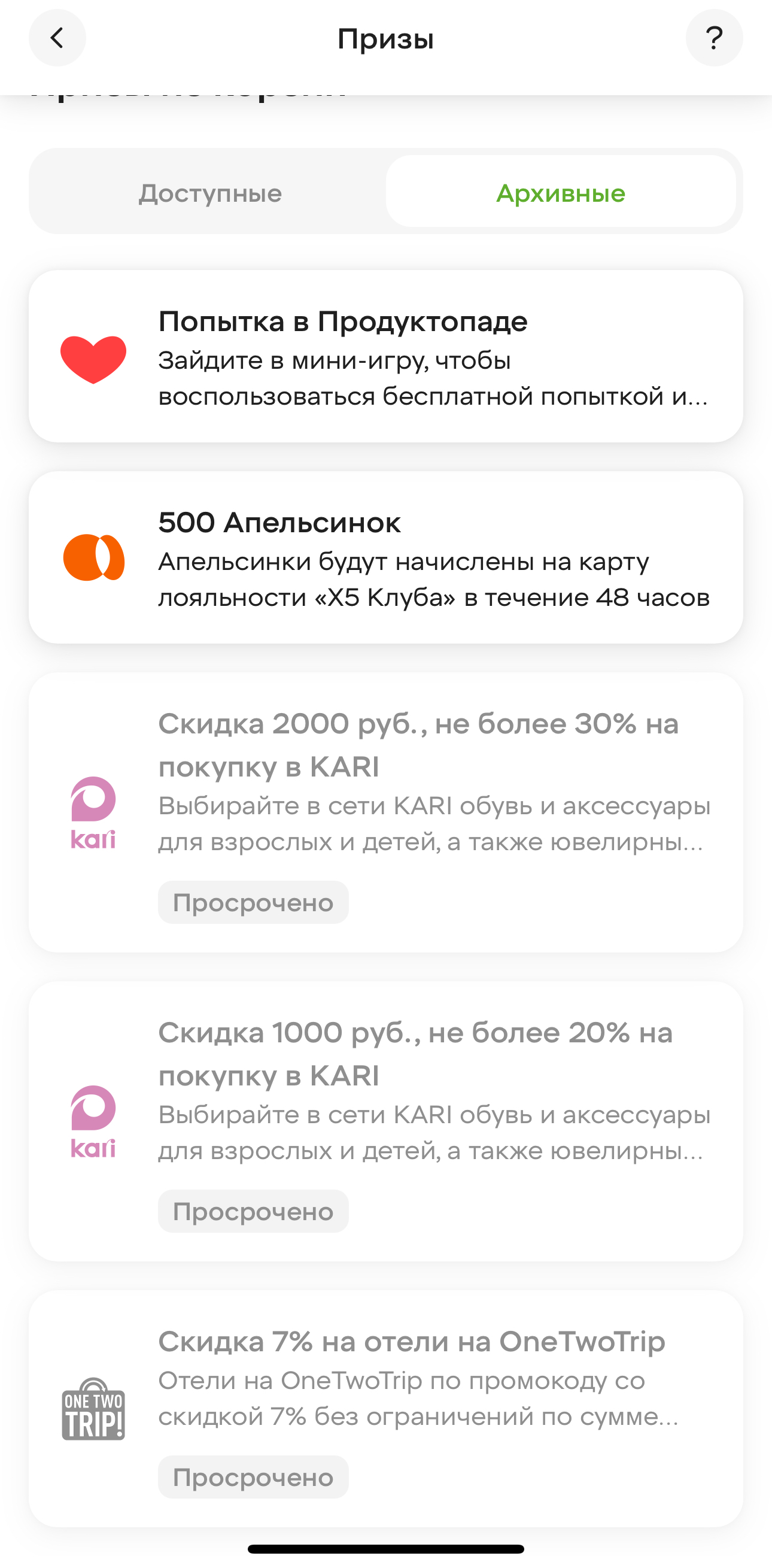772x1568 pixels.
Task: View the expired KARI 2000 руб. discount
Action: tap(385, 812)
